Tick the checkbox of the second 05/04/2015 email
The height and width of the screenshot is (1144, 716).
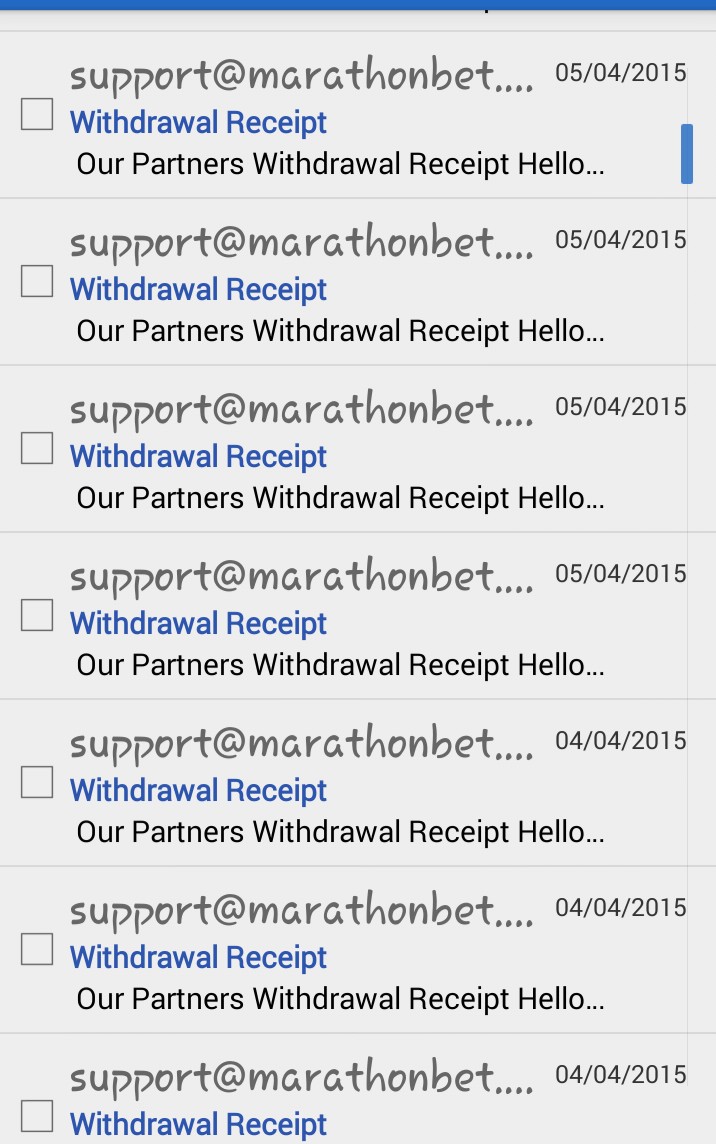coord(37,281)
